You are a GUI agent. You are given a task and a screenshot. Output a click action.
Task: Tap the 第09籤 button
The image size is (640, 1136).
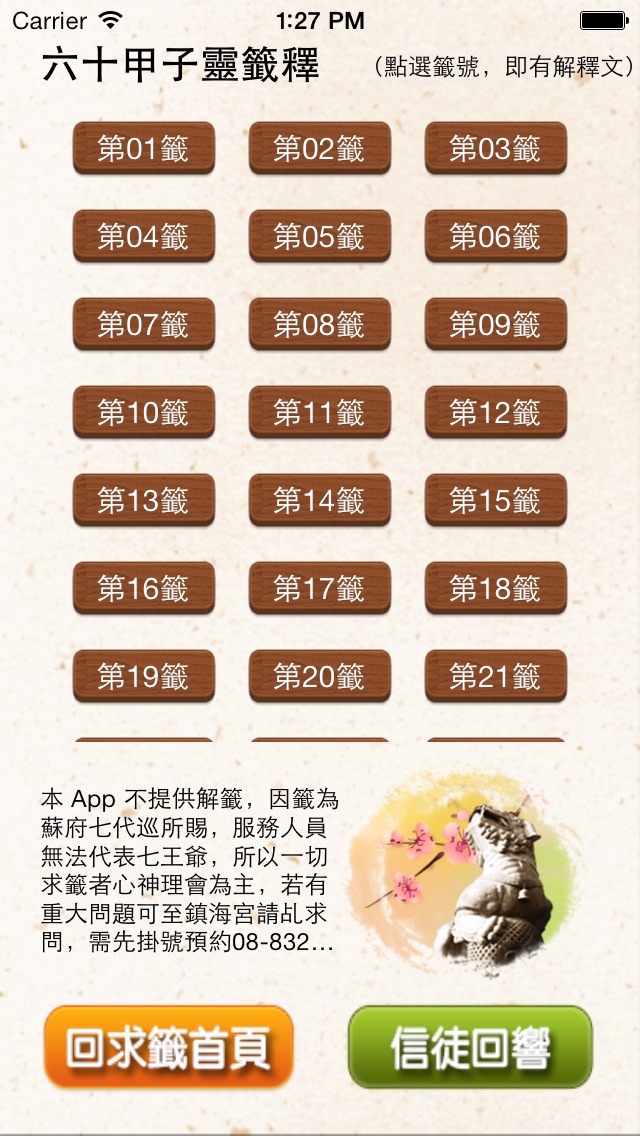click(x=495, y=325)
